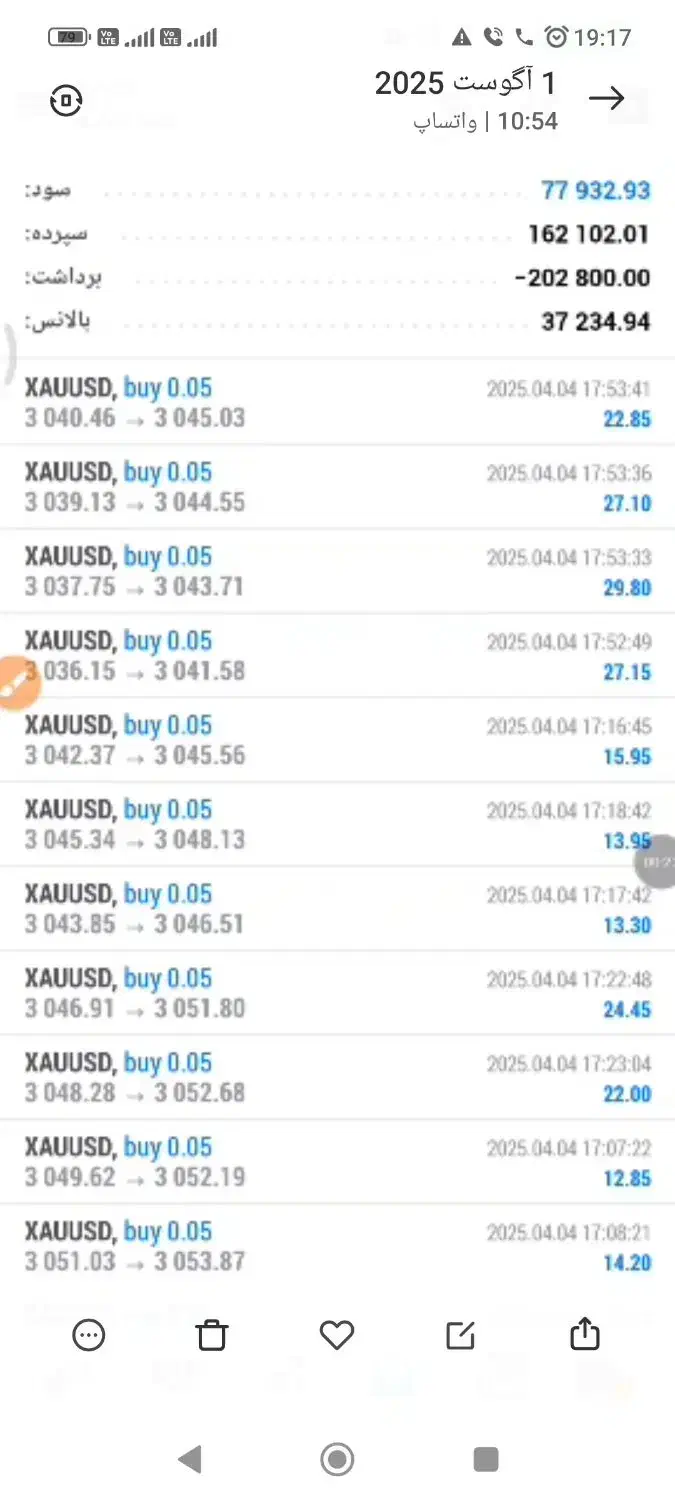Go to the home screen
Image resolution: width=675 pixels, height=1500 pixels.
tap(337, 1459)
